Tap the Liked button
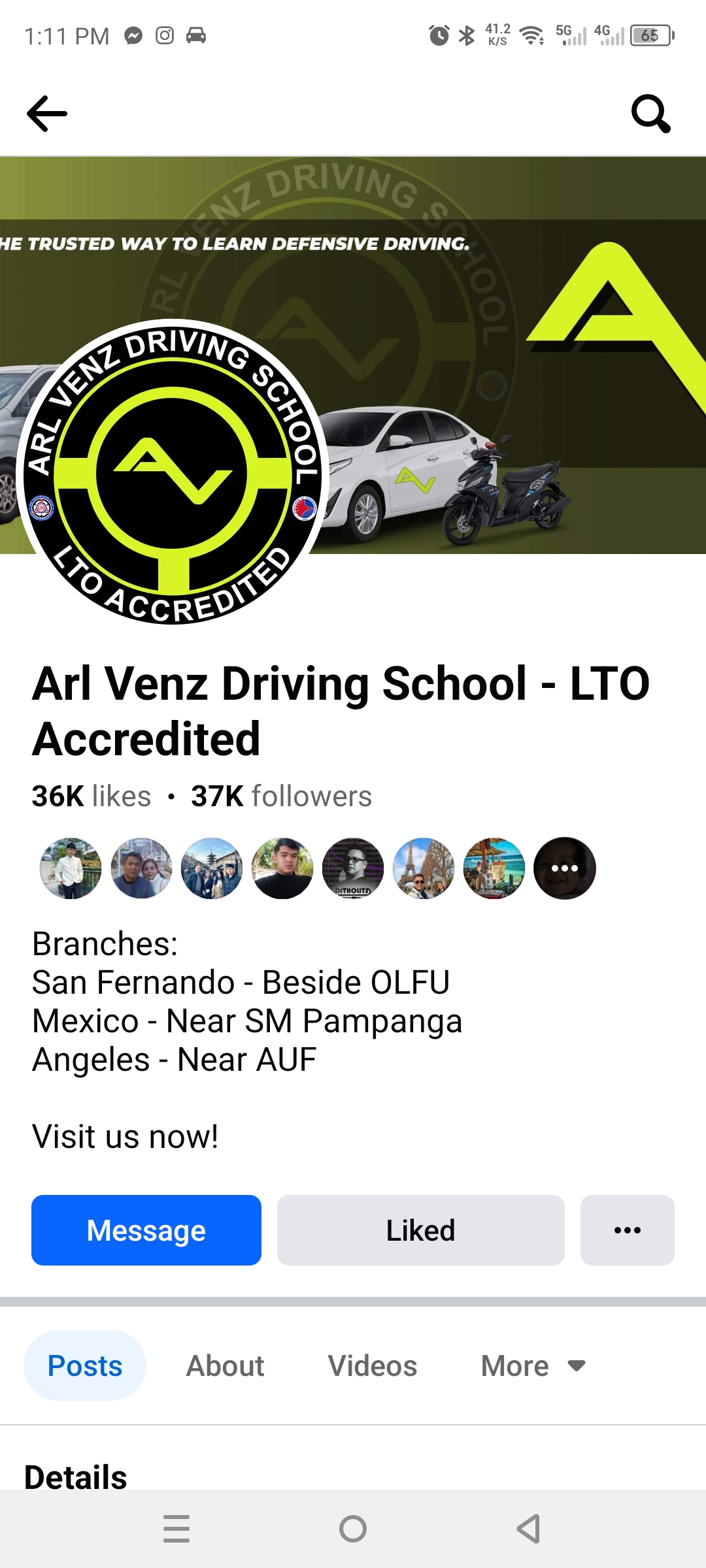This screenshot has width=706, height=1568. click(420, 1230)
